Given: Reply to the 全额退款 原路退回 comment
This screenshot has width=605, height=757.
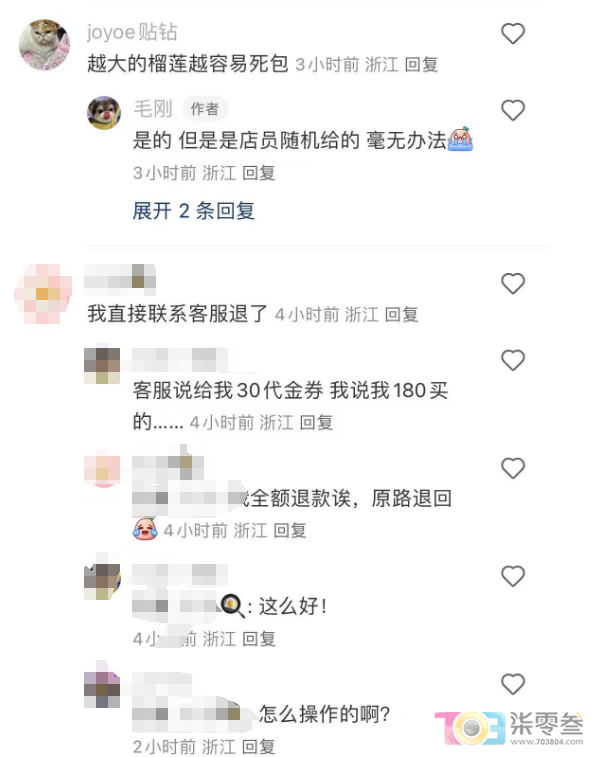Looking at the screenshot, I should [x=289, y=530].
